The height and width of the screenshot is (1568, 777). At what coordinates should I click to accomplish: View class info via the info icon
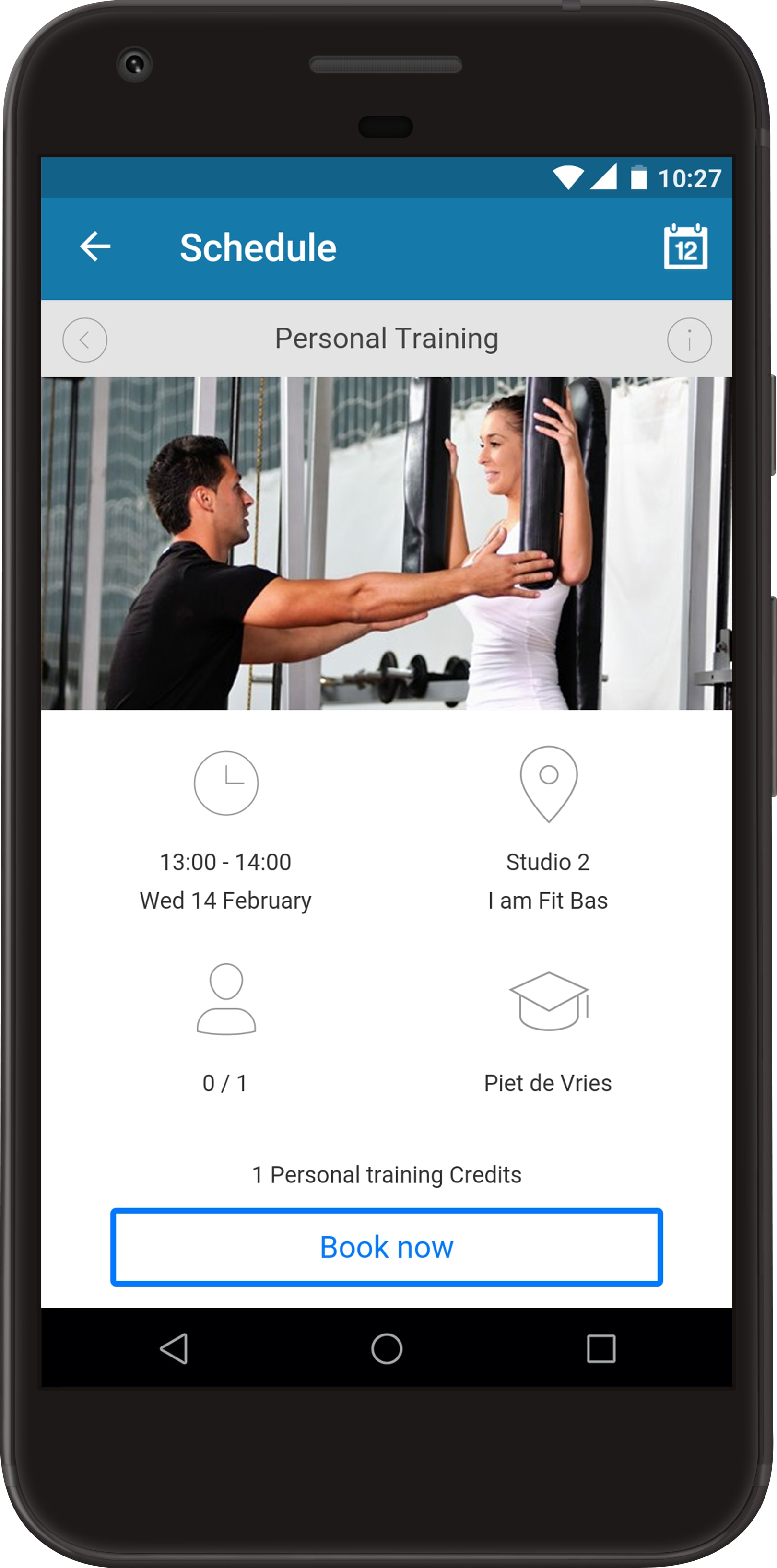tap(690, 339)
